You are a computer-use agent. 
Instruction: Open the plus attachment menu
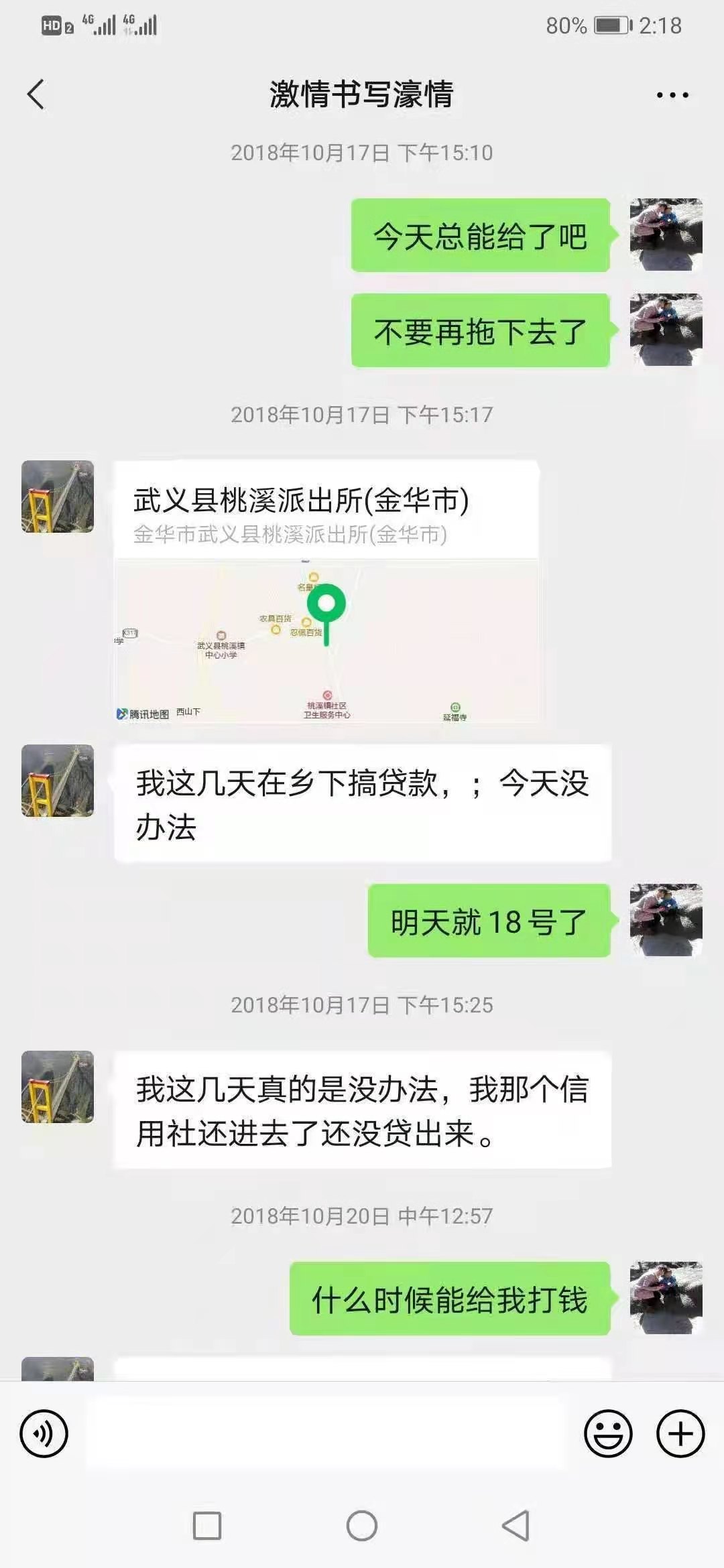[x=680, y=1434]
